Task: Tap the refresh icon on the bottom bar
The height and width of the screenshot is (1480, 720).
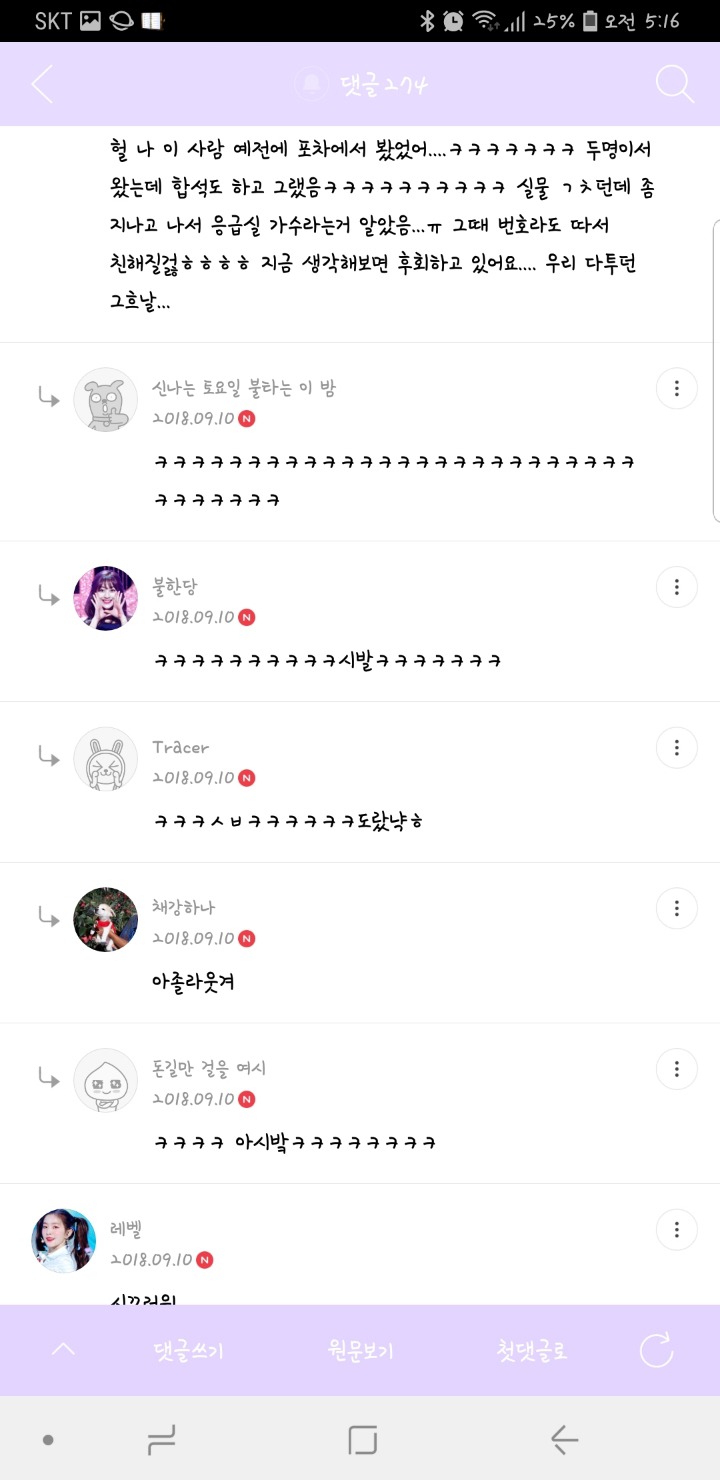Action: click(655, 1349)
